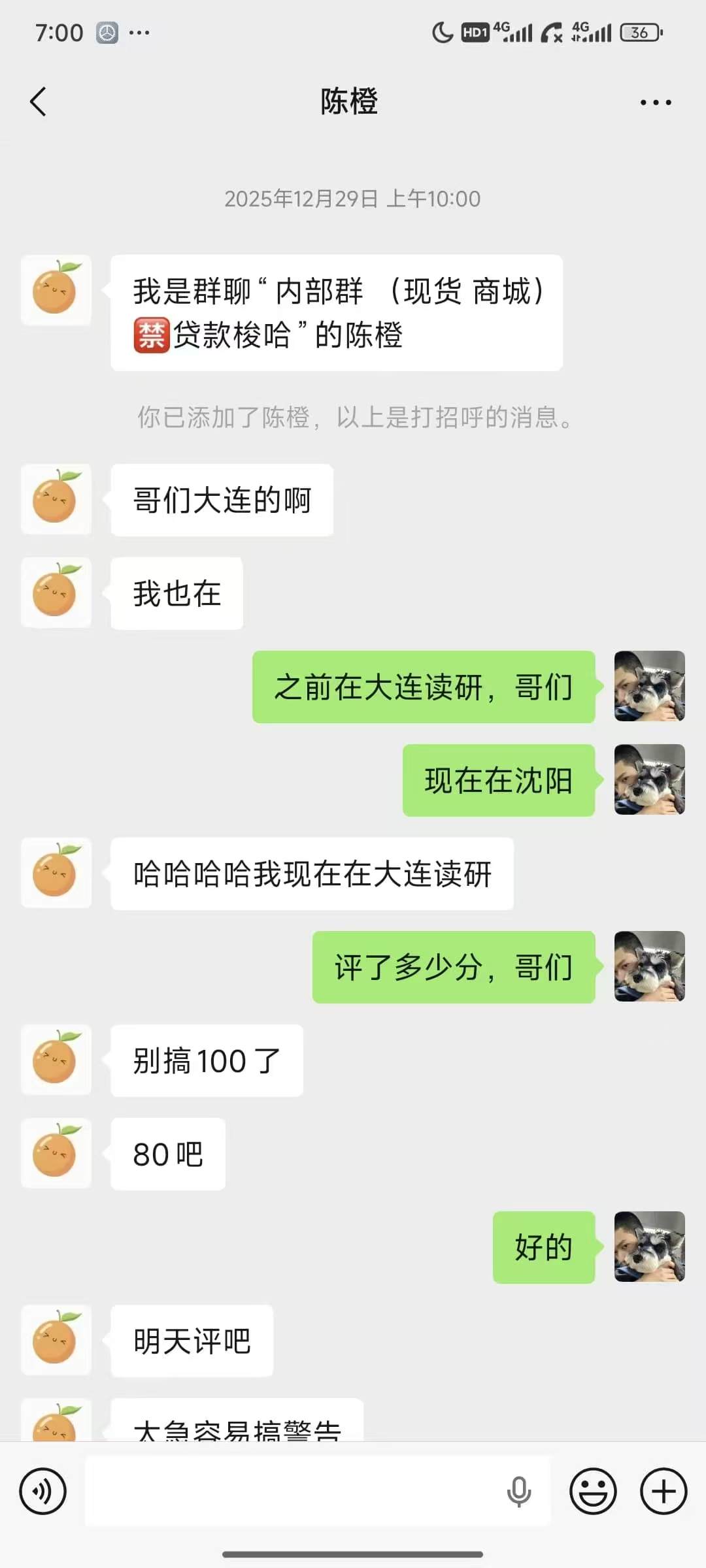Go back from chat with 陈橙
Screen dimensions: 706x1568
click(38, 102)
